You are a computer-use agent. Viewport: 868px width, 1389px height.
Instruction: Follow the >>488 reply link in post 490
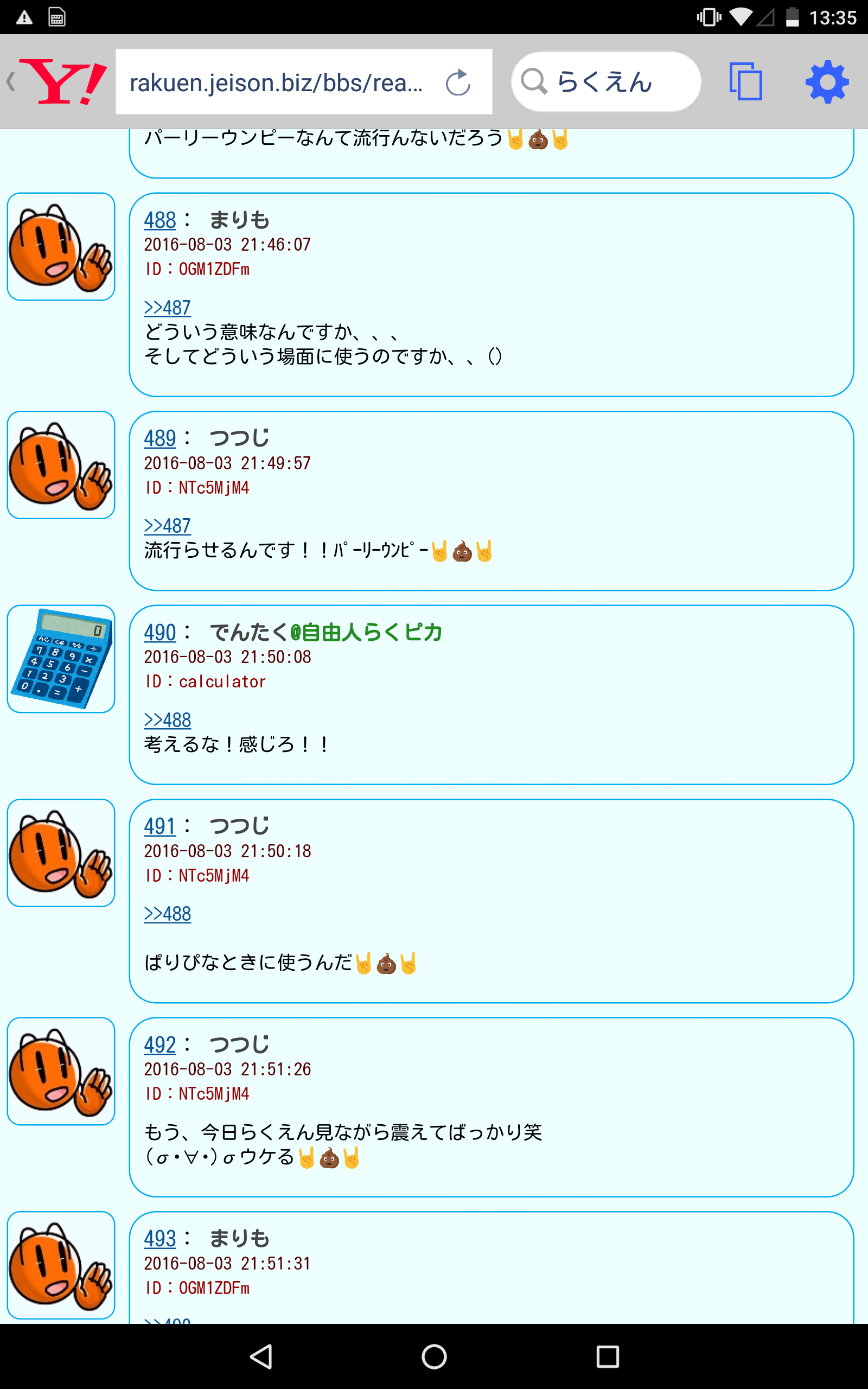(x=167, y=720)
